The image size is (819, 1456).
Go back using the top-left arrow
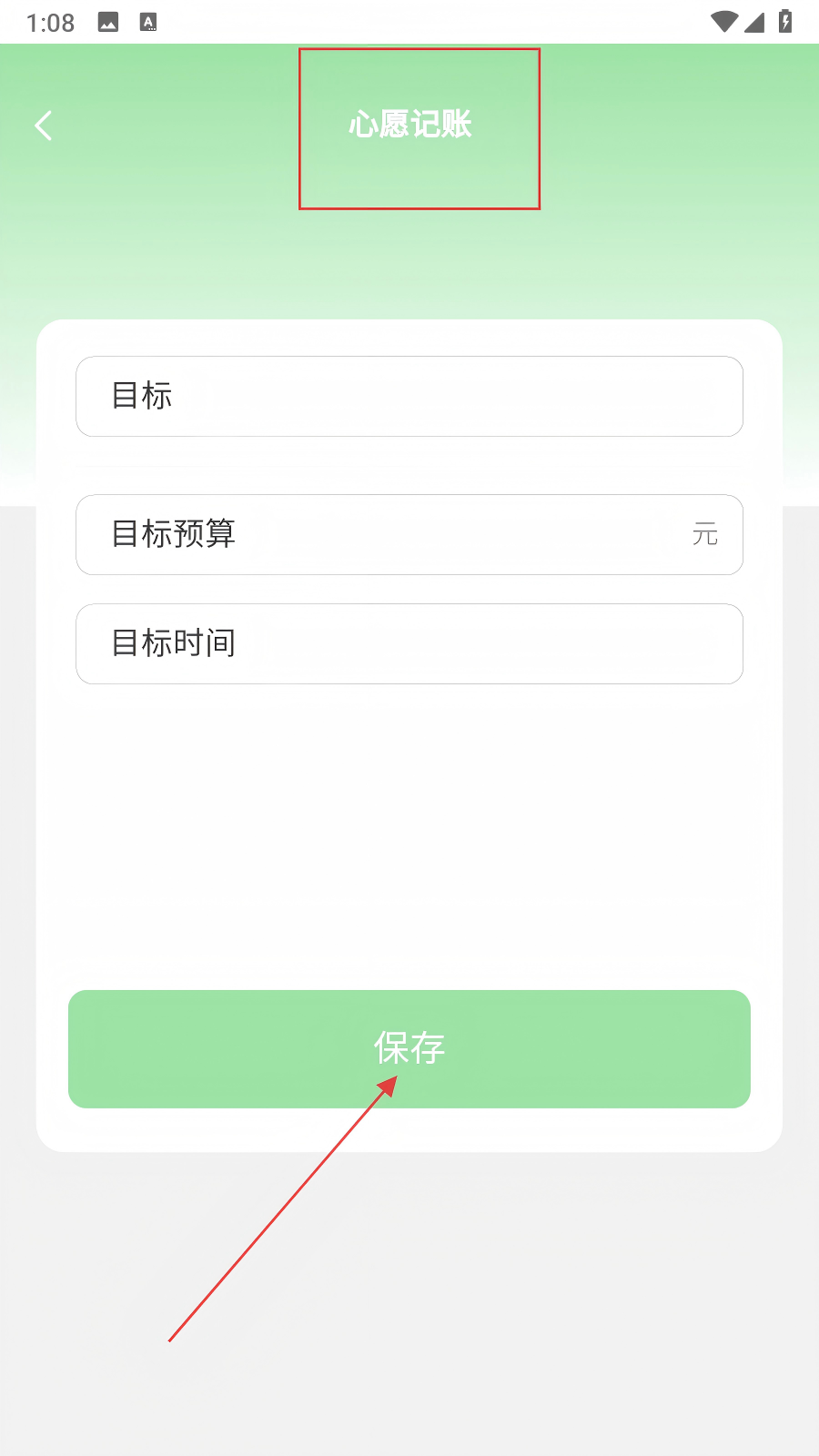click(43, 126)
